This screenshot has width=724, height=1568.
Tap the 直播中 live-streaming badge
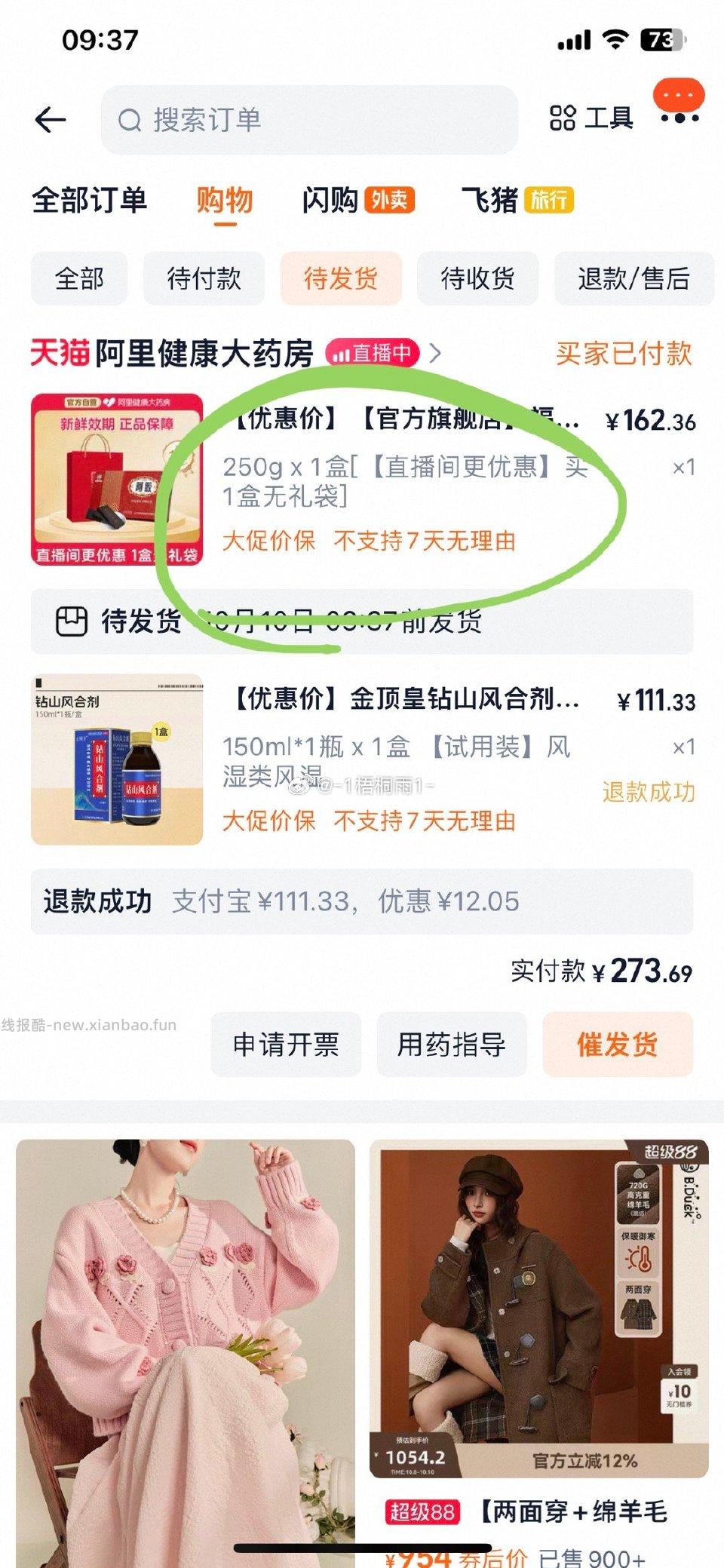373,353
